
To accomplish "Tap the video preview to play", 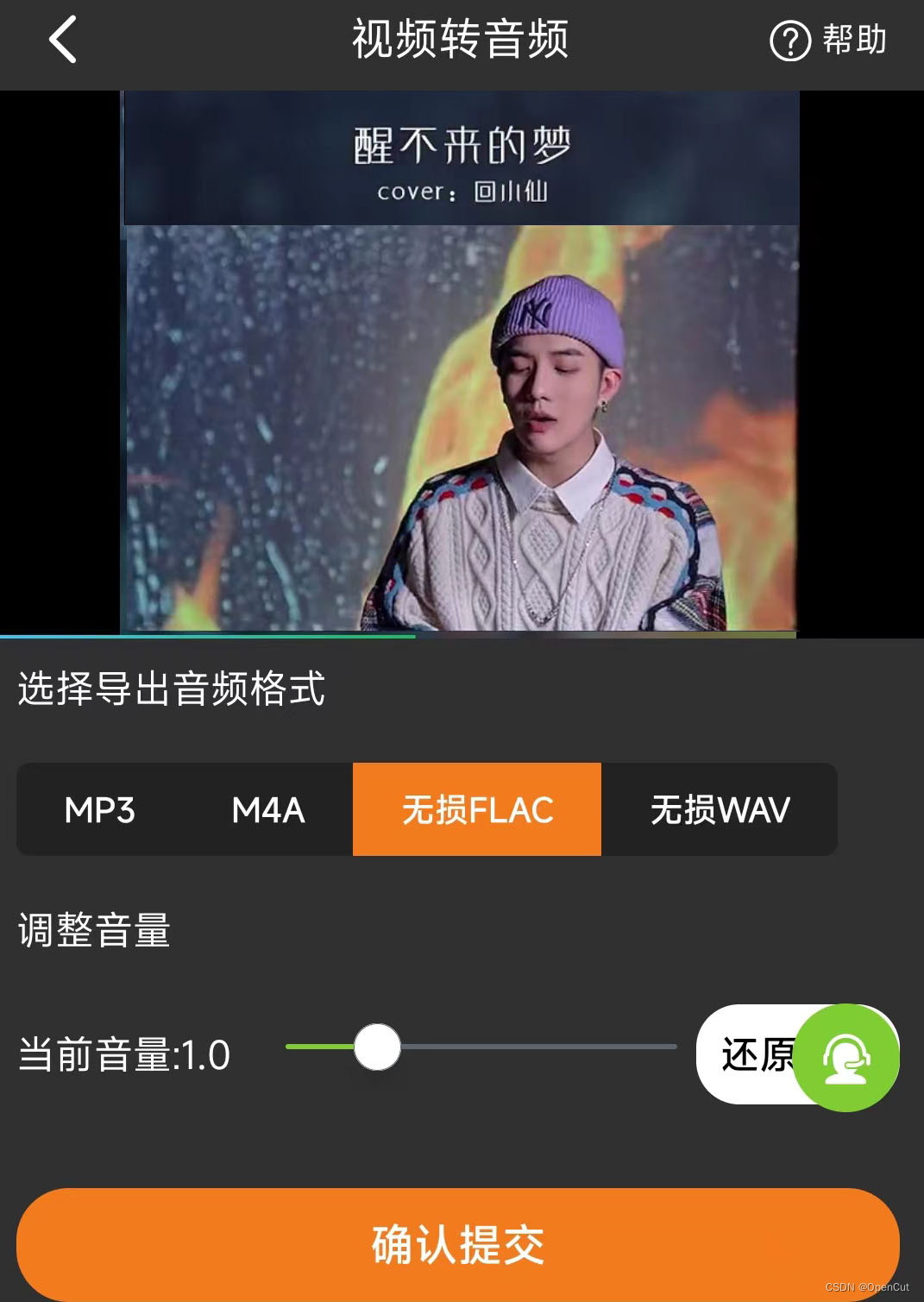I will click(461, 362).
